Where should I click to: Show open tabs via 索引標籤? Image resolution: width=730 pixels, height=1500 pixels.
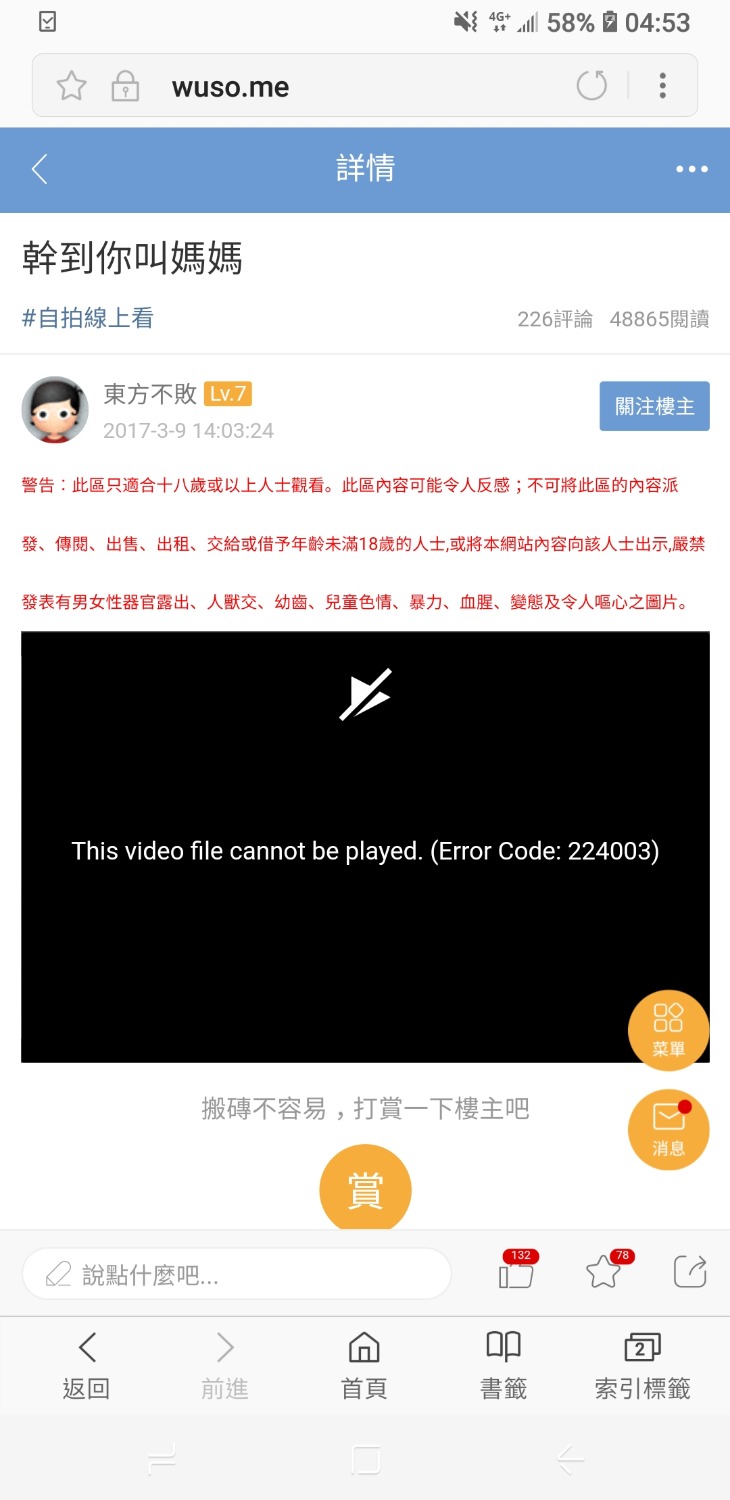click(x=642, y=1365)
